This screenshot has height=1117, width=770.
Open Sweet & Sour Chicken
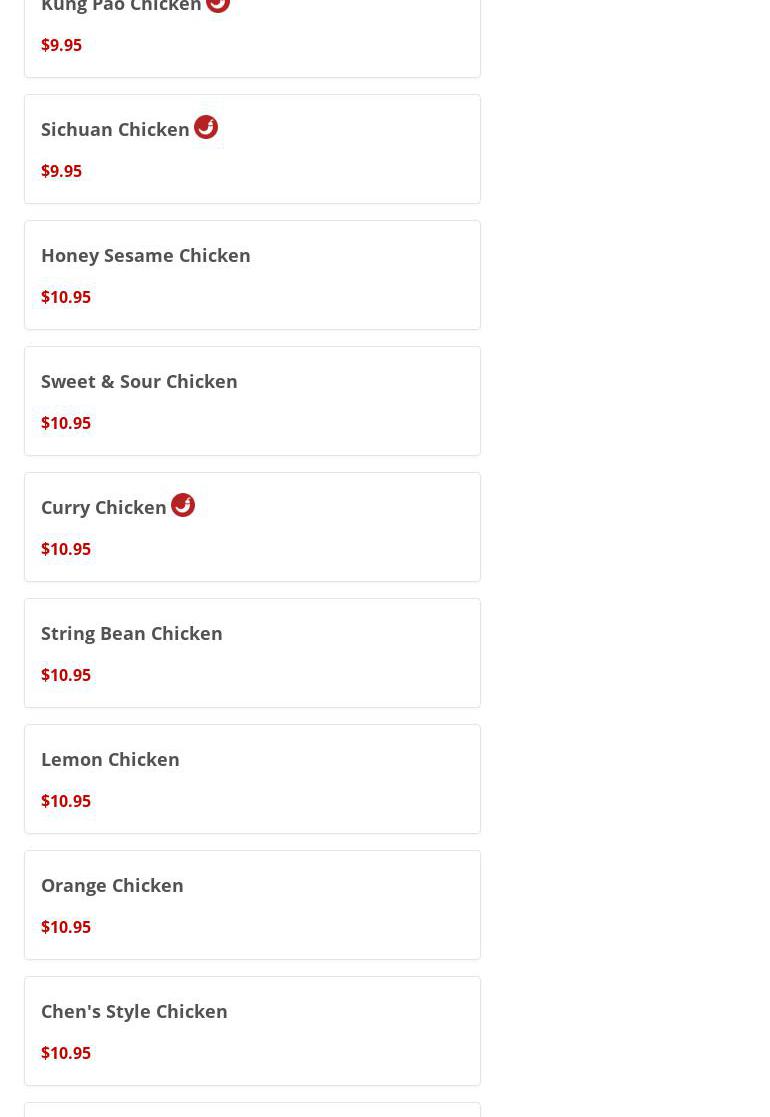[252, 401]
